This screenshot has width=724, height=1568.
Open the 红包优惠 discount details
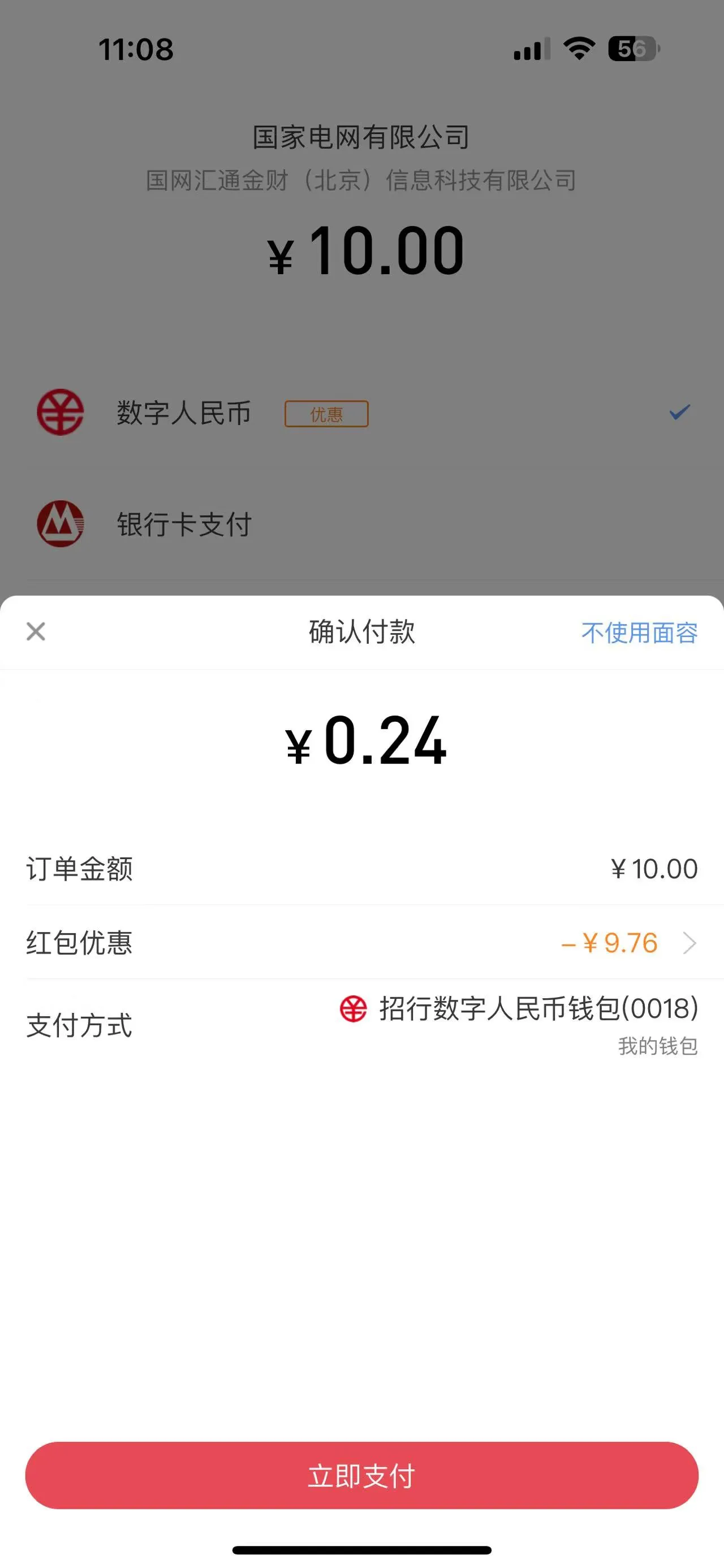(x=361, y=942)
